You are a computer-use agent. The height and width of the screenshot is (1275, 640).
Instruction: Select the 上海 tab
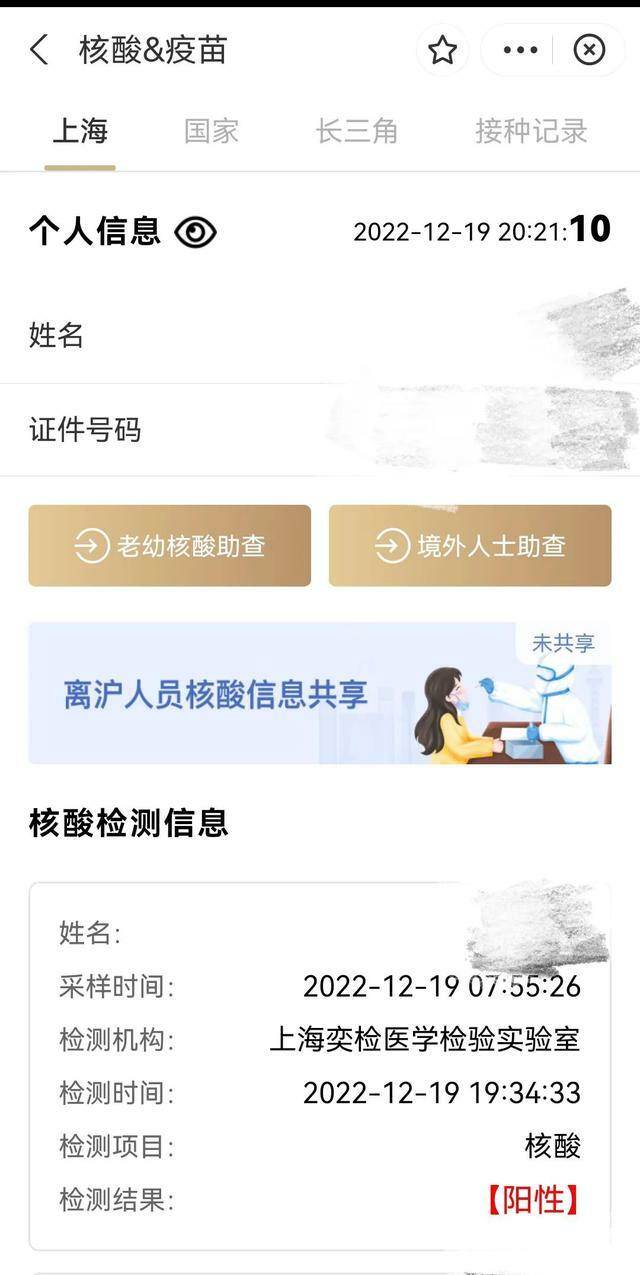[80, 131]
